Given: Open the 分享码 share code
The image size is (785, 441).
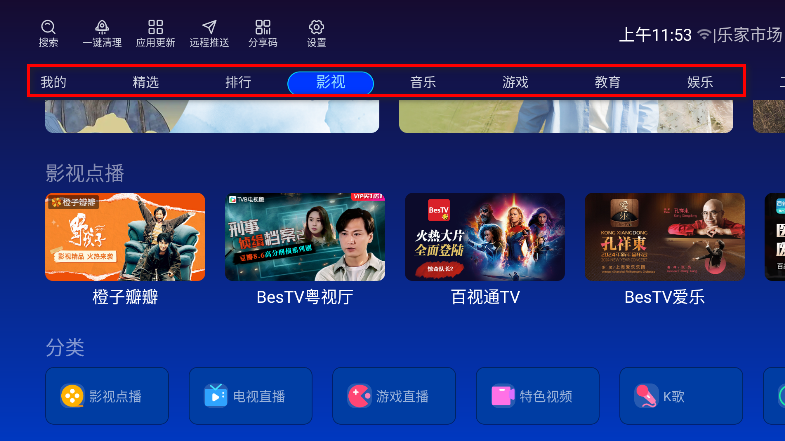Looking at the screenshot, I should click(x=263, y=33).
